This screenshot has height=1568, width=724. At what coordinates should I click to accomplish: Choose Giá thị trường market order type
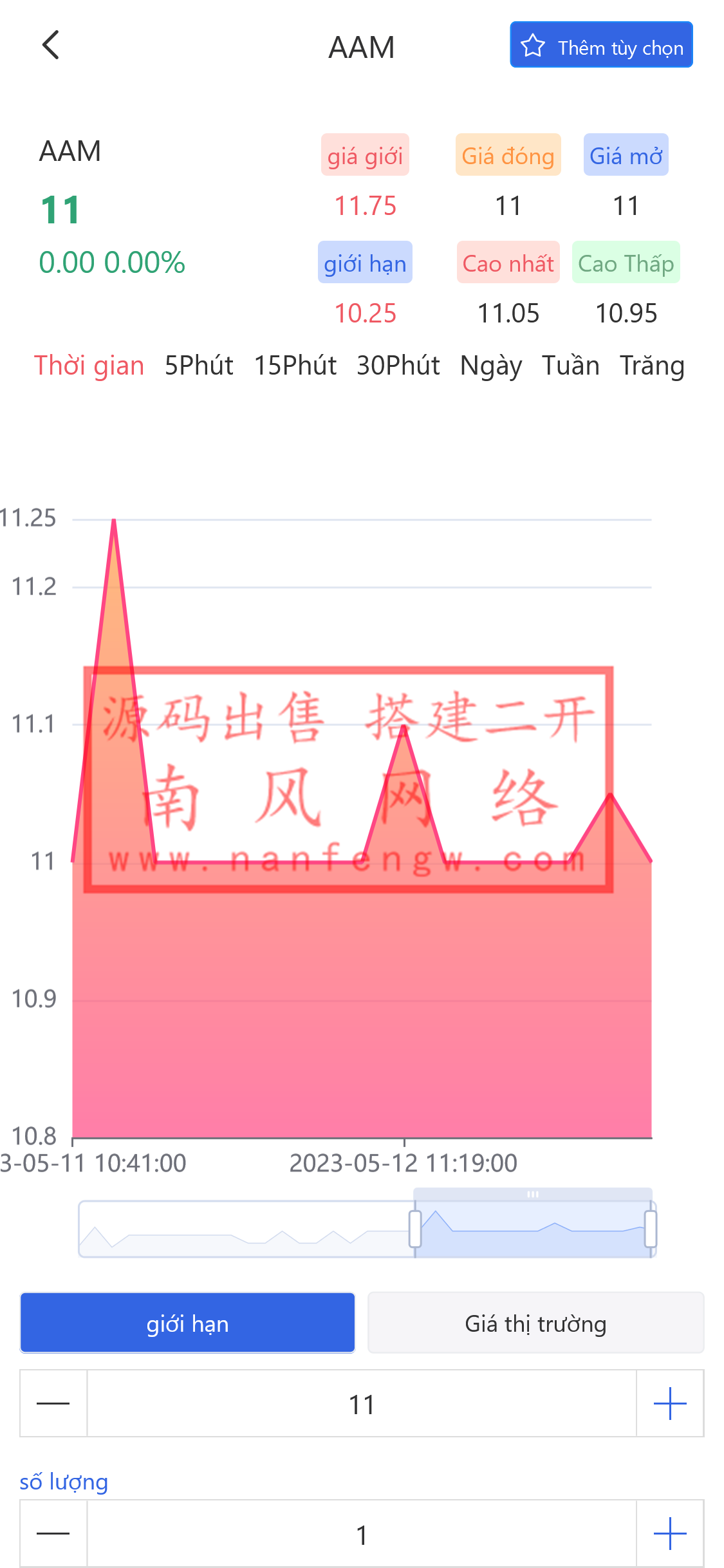[535, 1323]
